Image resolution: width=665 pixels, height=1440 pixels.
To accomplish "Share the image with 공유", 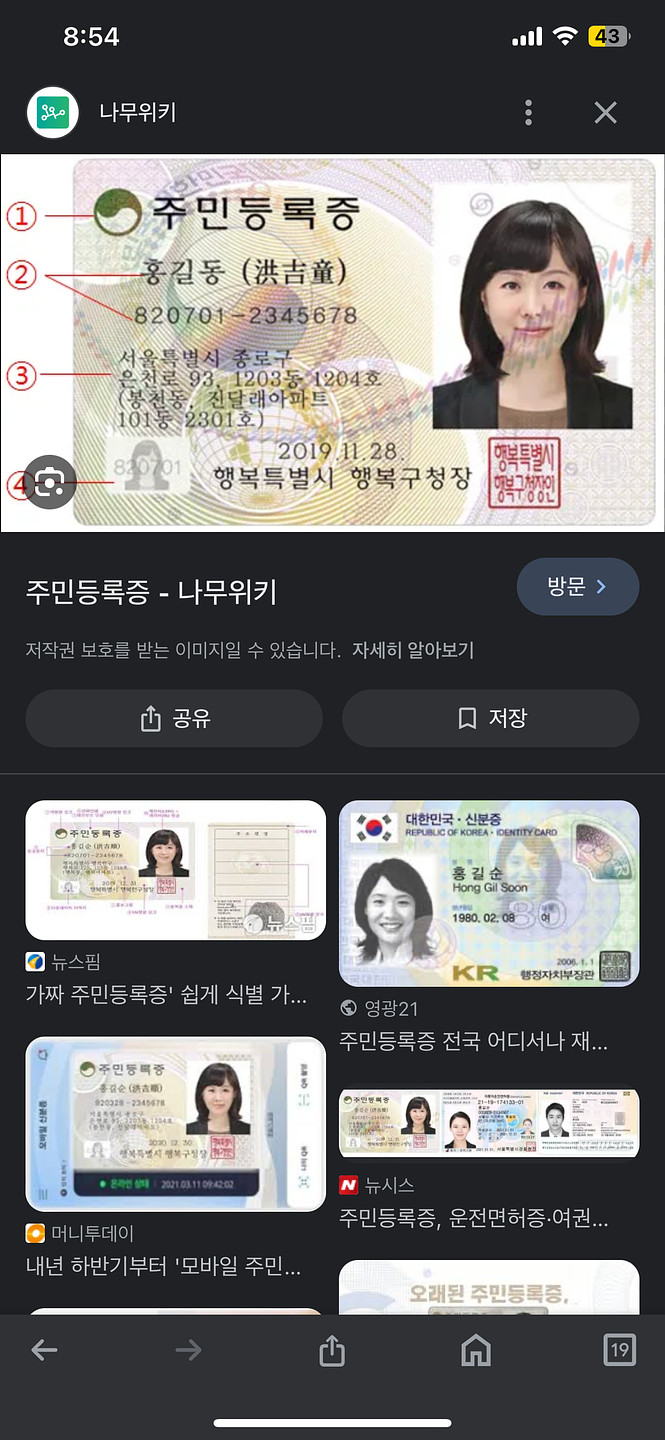I will click(174, 718).
